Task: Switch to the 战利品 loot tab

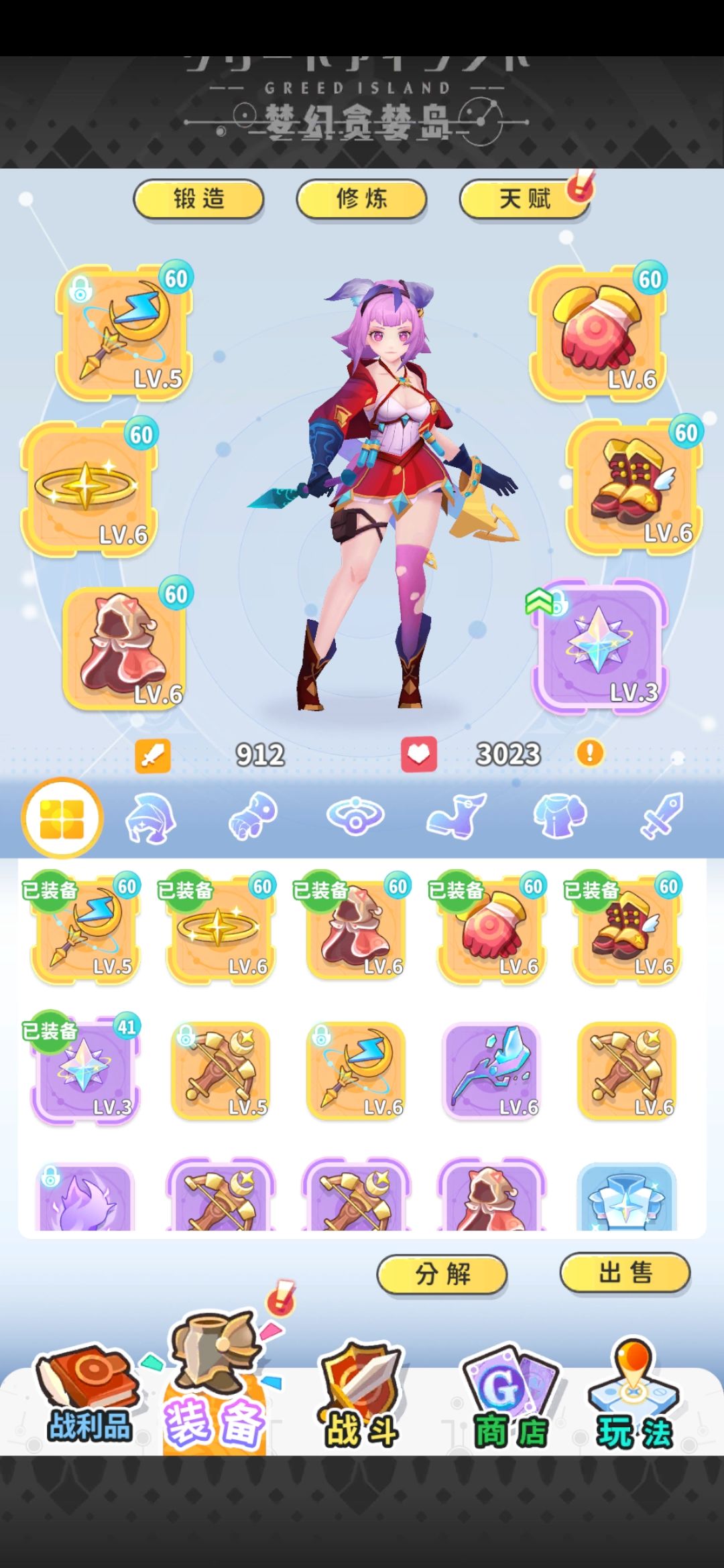Action: [88, 1395]
